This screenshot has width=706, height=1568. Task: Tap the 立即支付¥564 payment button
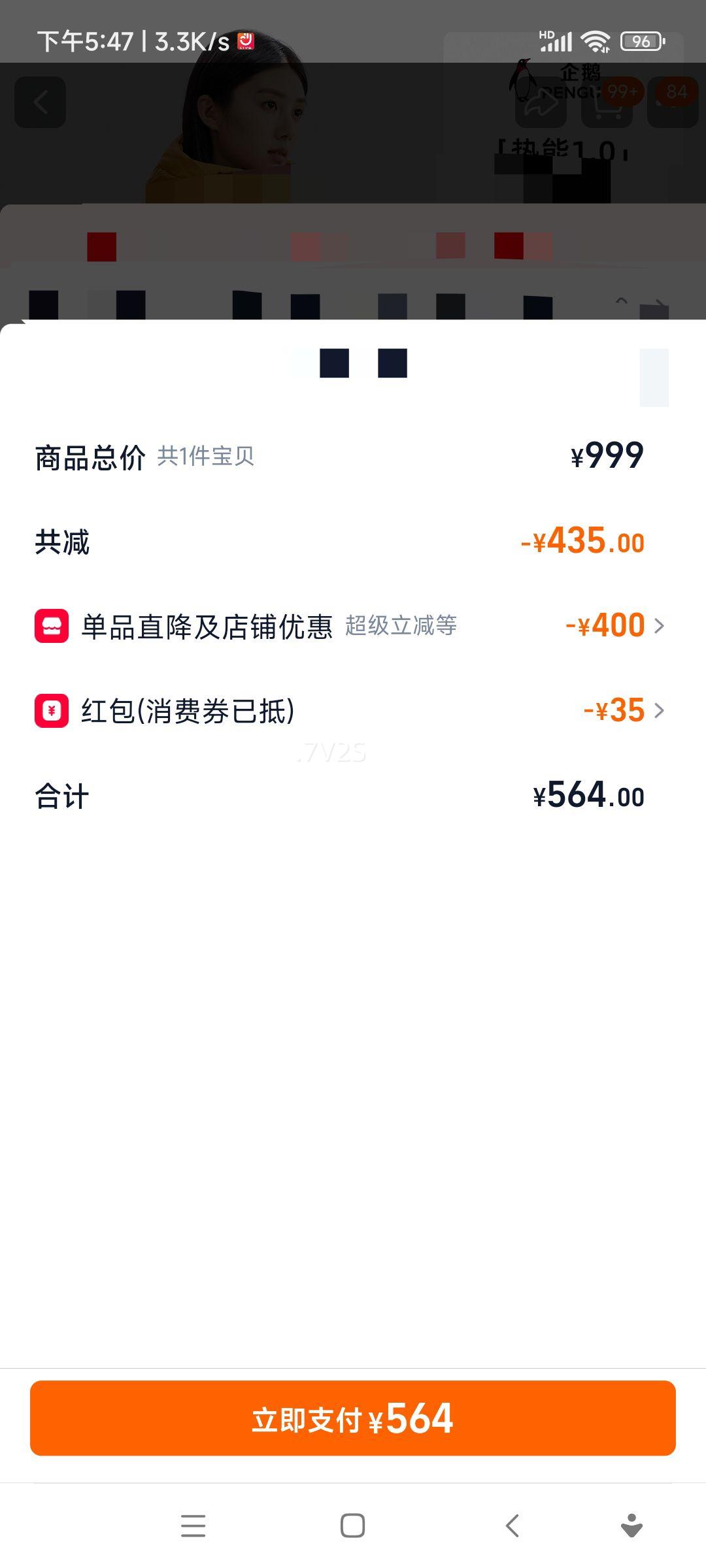click(352, 1420)
